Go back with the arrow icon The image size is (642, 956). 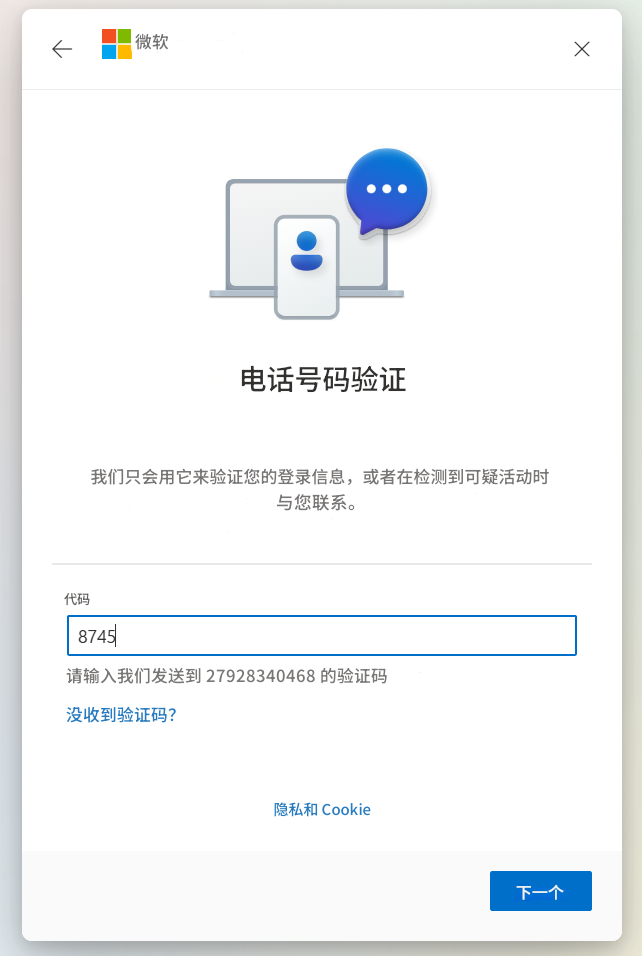(62, 49)
